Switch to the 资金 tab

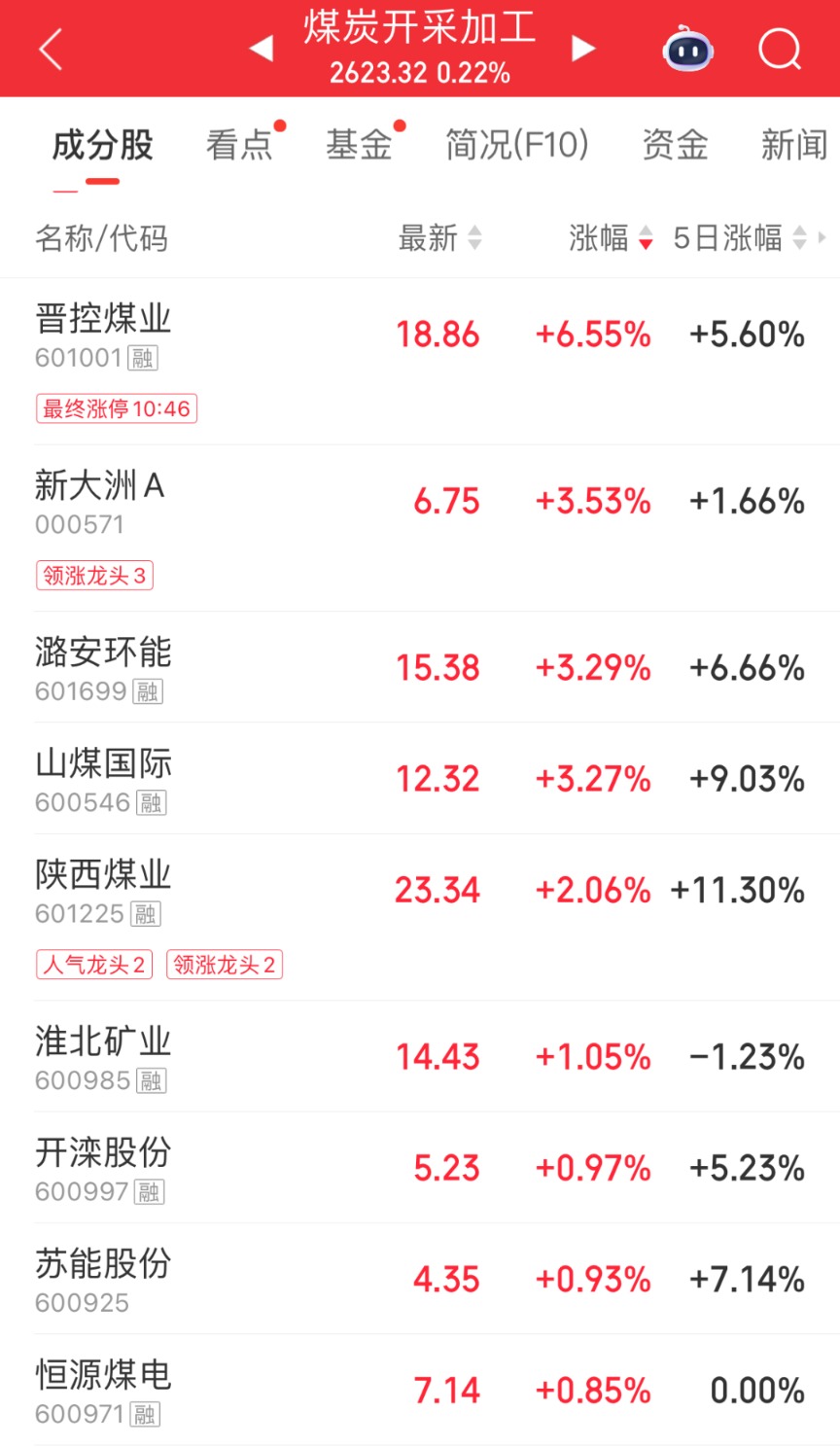[675, 145]
